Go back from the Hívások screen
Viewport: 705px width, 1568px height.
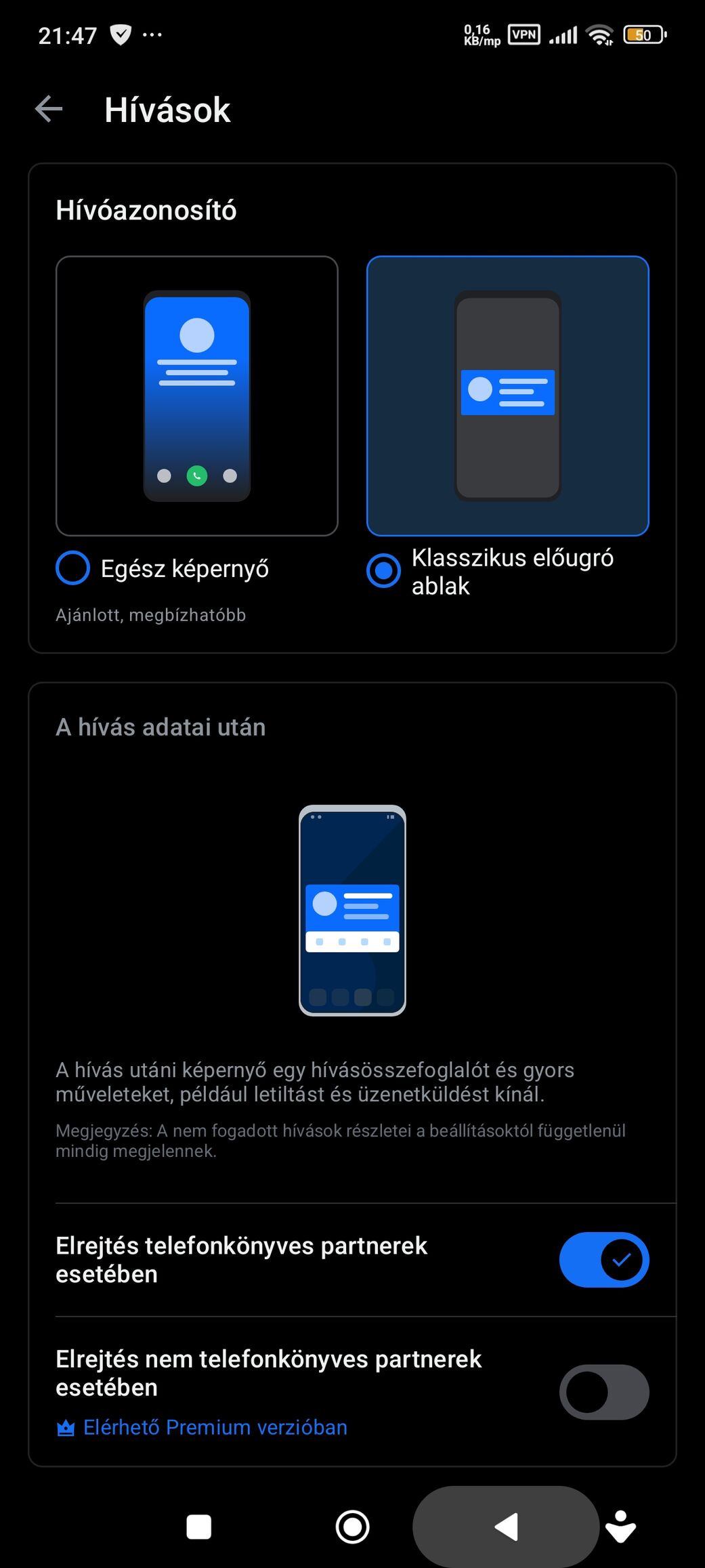point(49,109)
